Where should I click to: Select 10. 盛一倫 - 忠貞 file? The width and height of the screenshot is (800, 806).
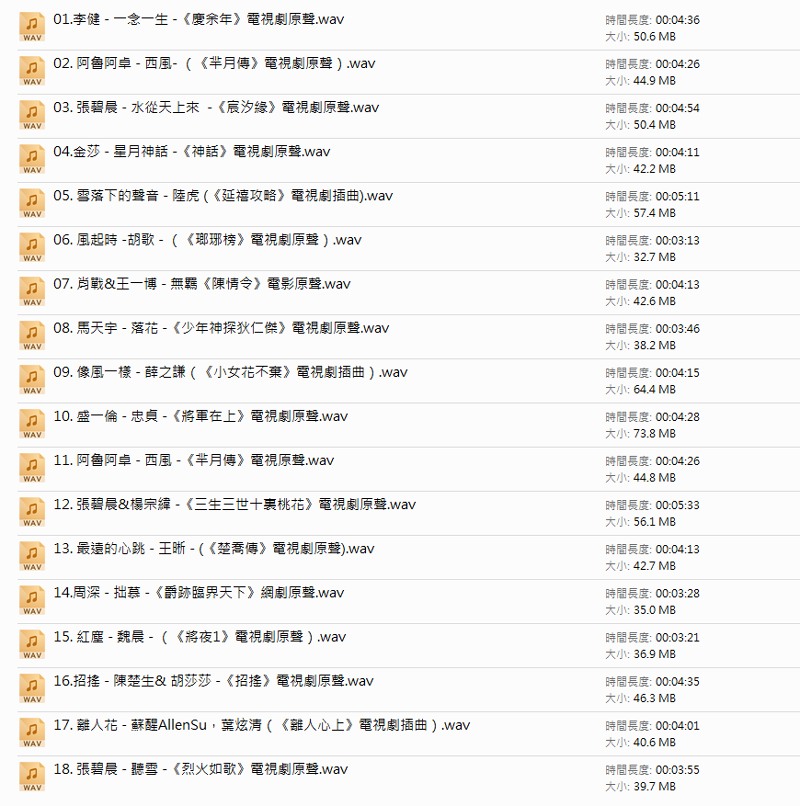point(200,416)
